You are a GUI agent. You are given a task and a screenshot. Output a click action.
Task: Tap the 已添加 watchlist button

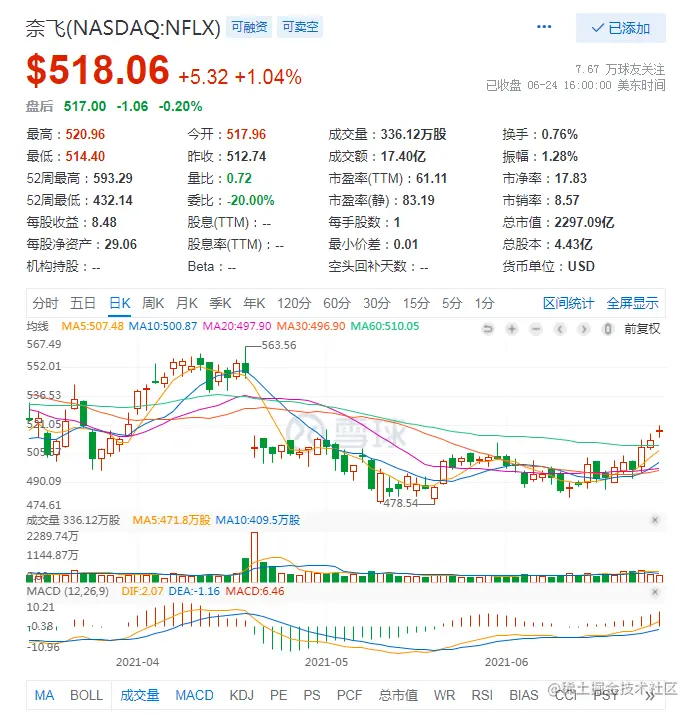[620, 28]
